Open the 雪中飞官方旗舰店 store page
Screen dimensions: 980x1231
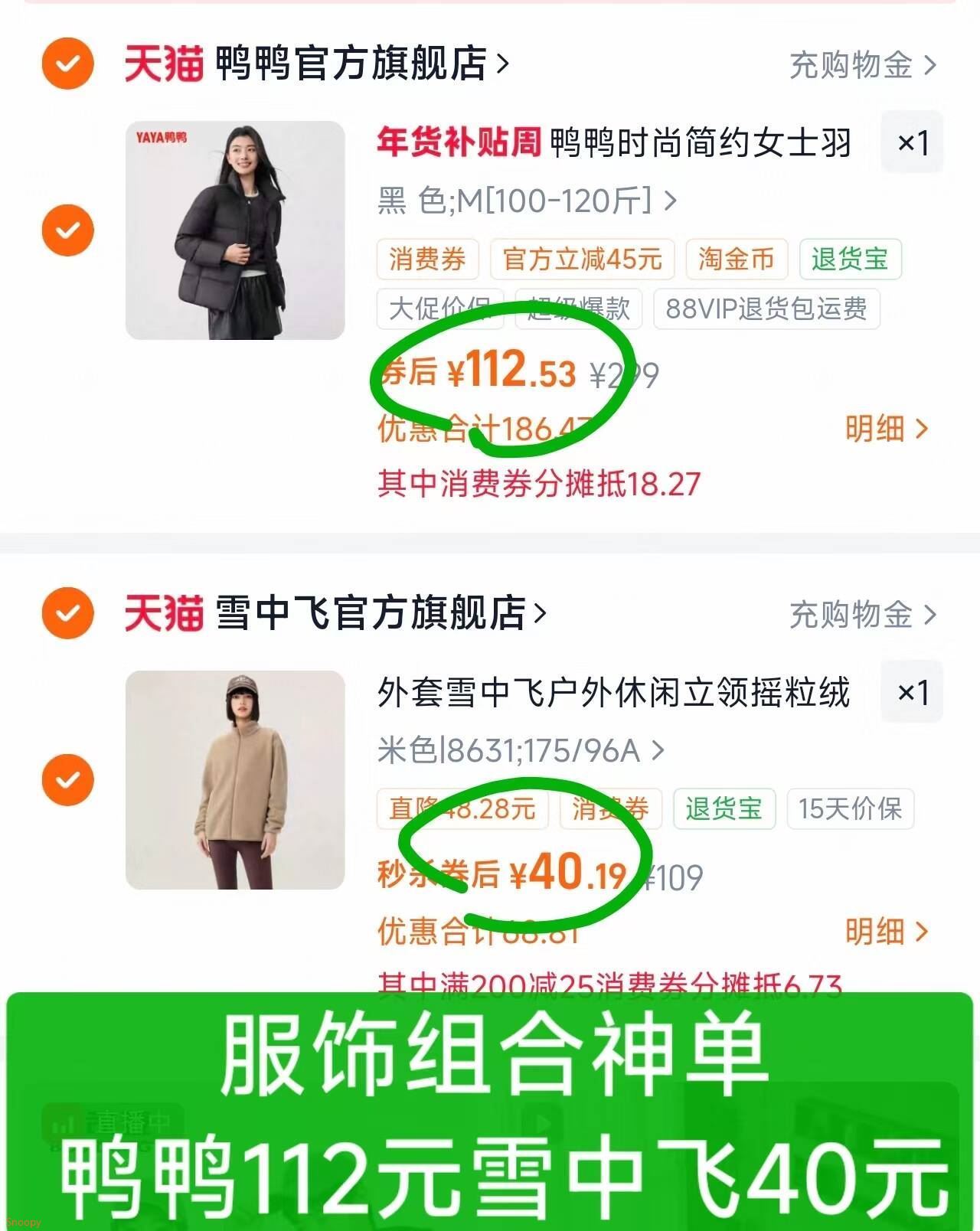(379, 613)
